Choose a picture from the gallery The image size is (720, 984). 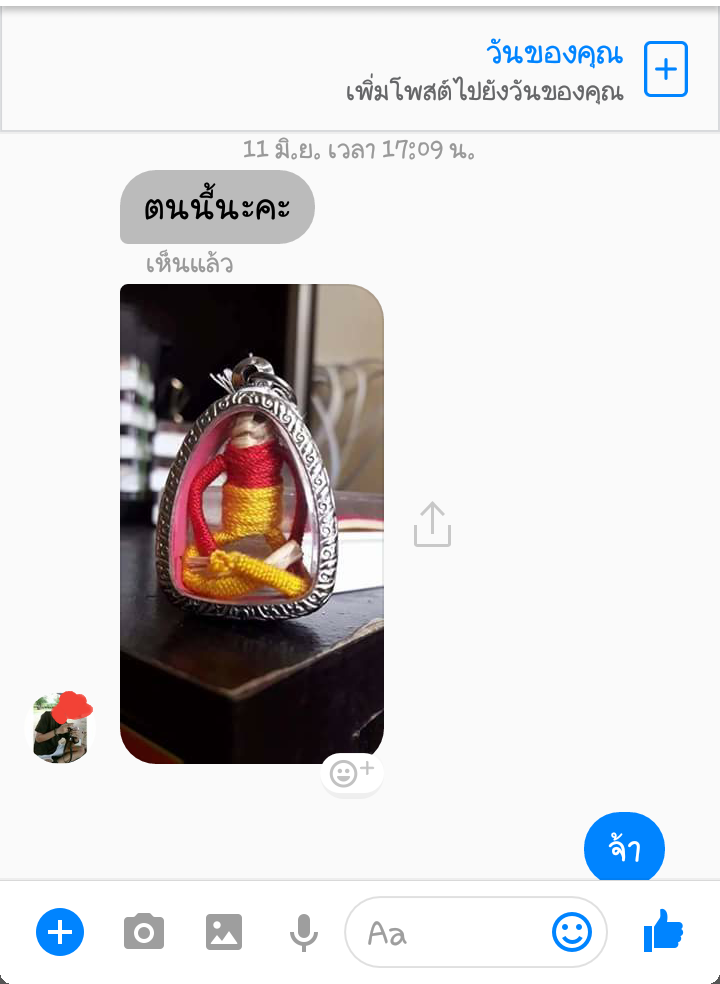224,933
